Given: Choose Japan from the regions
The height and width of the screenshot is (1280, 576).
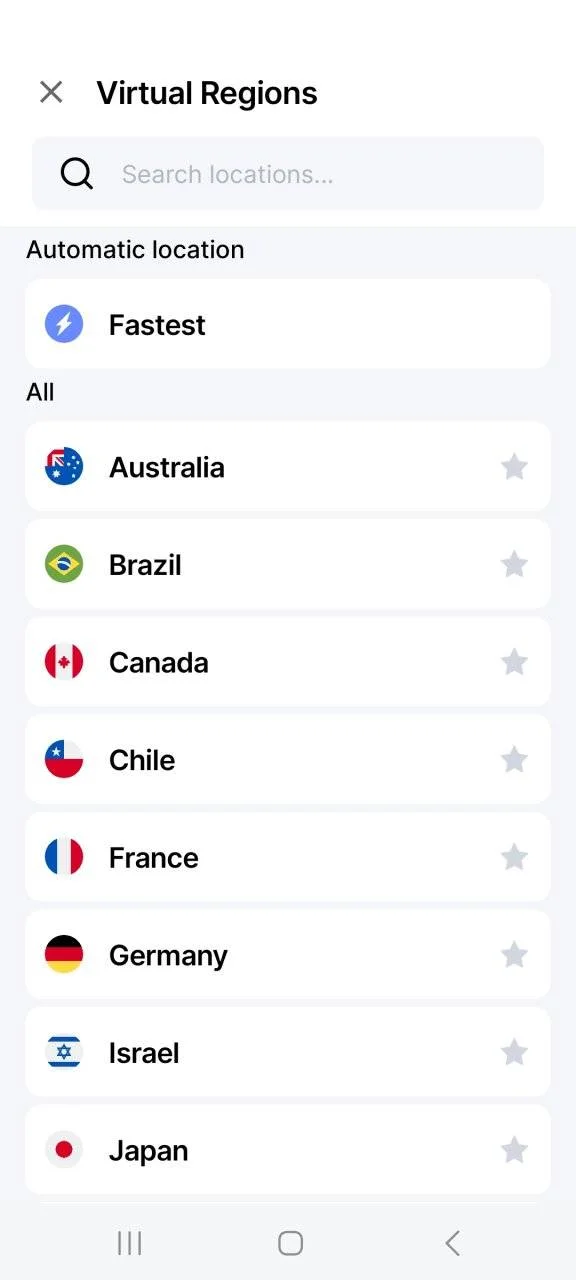Looking at the screenshot, I should 288,1150.
